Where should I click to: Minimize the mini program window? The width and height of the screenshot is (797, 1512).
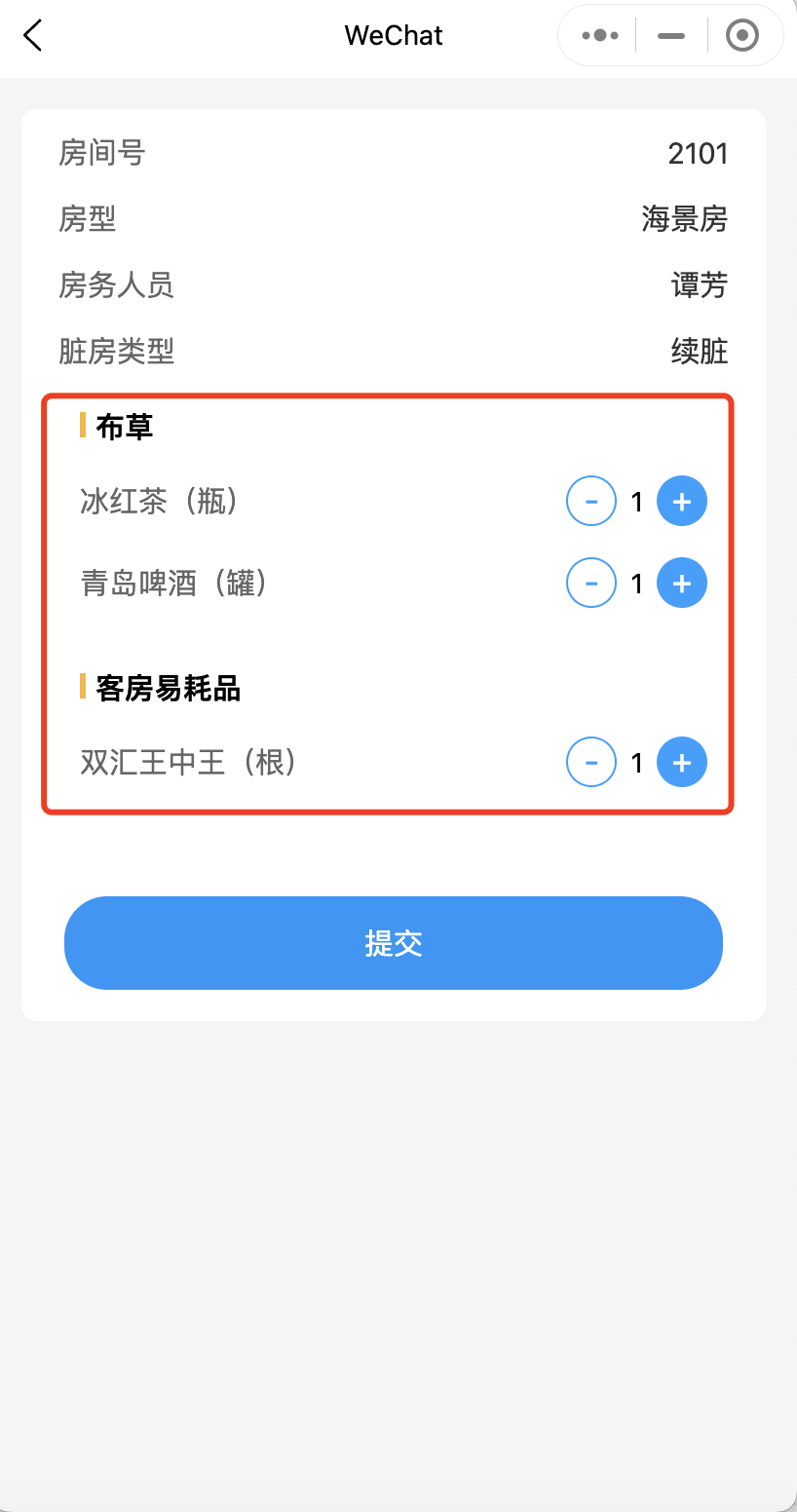tap(671, 36)
